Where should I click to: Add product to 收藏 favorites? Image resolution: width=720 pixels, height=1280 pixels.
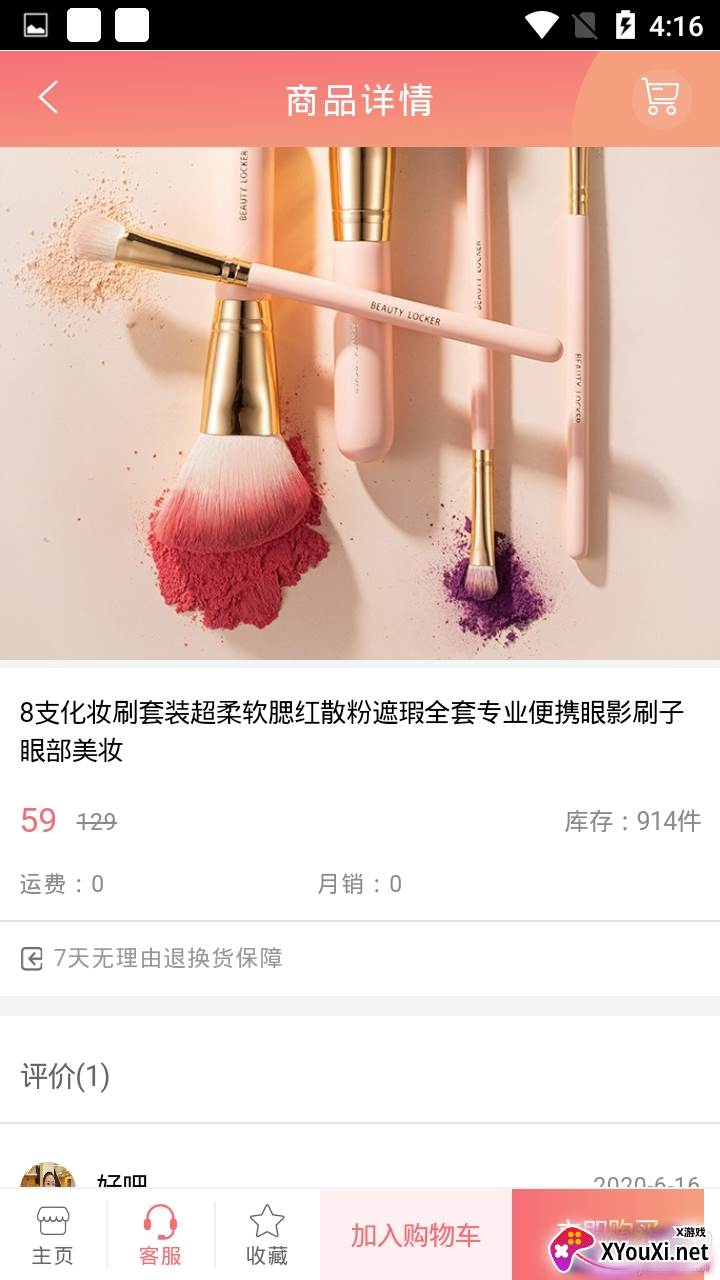click(267, 1235)
